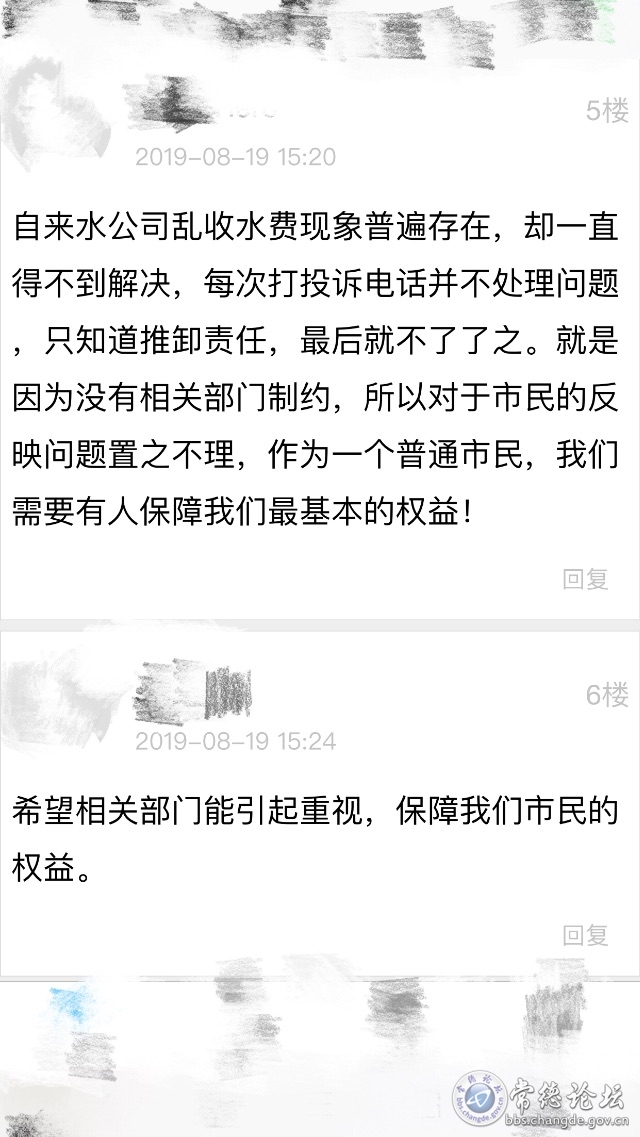Tap 回复 under the 5楼 comment
640x1137 pixels.
585,579
